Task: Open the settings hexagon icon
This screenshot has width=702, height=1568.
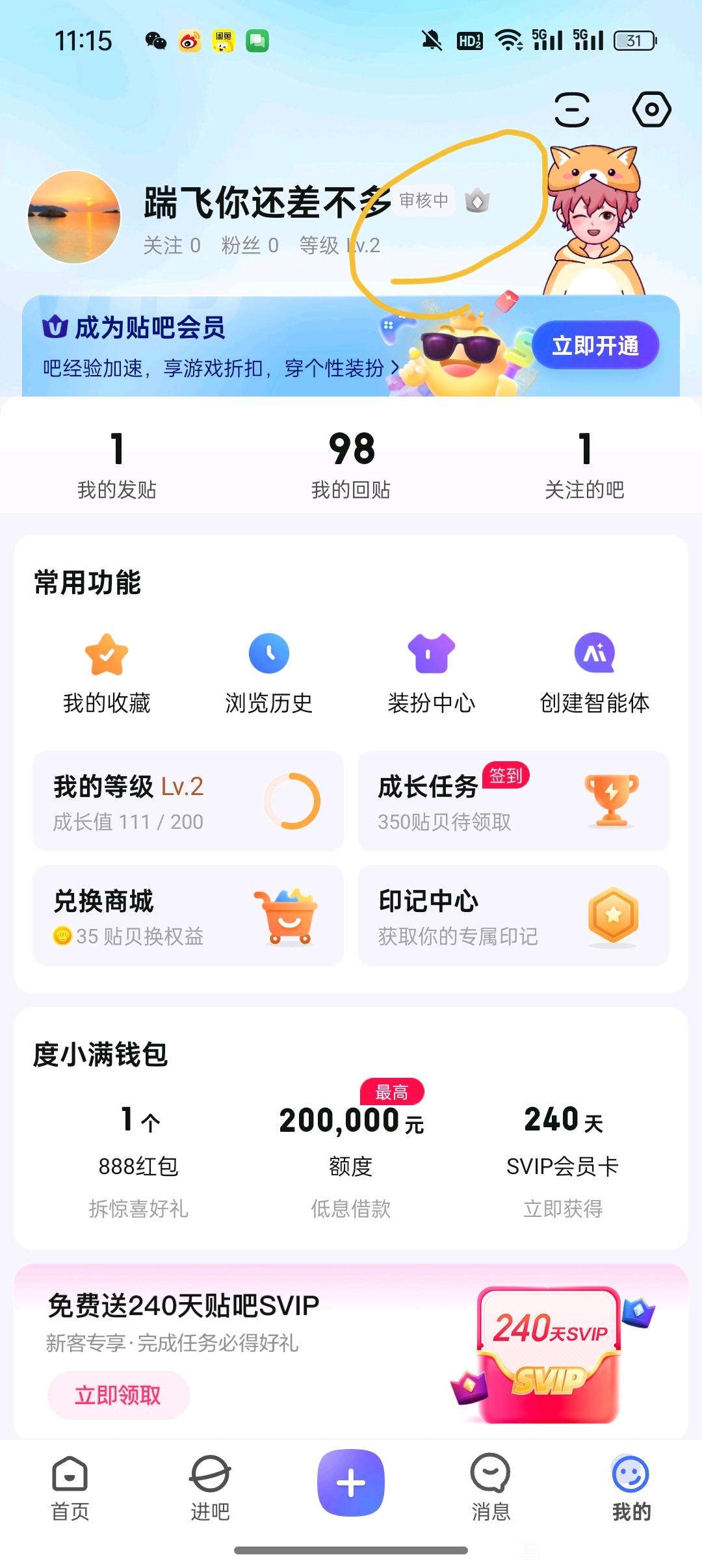Action: (x=651, y=109)
